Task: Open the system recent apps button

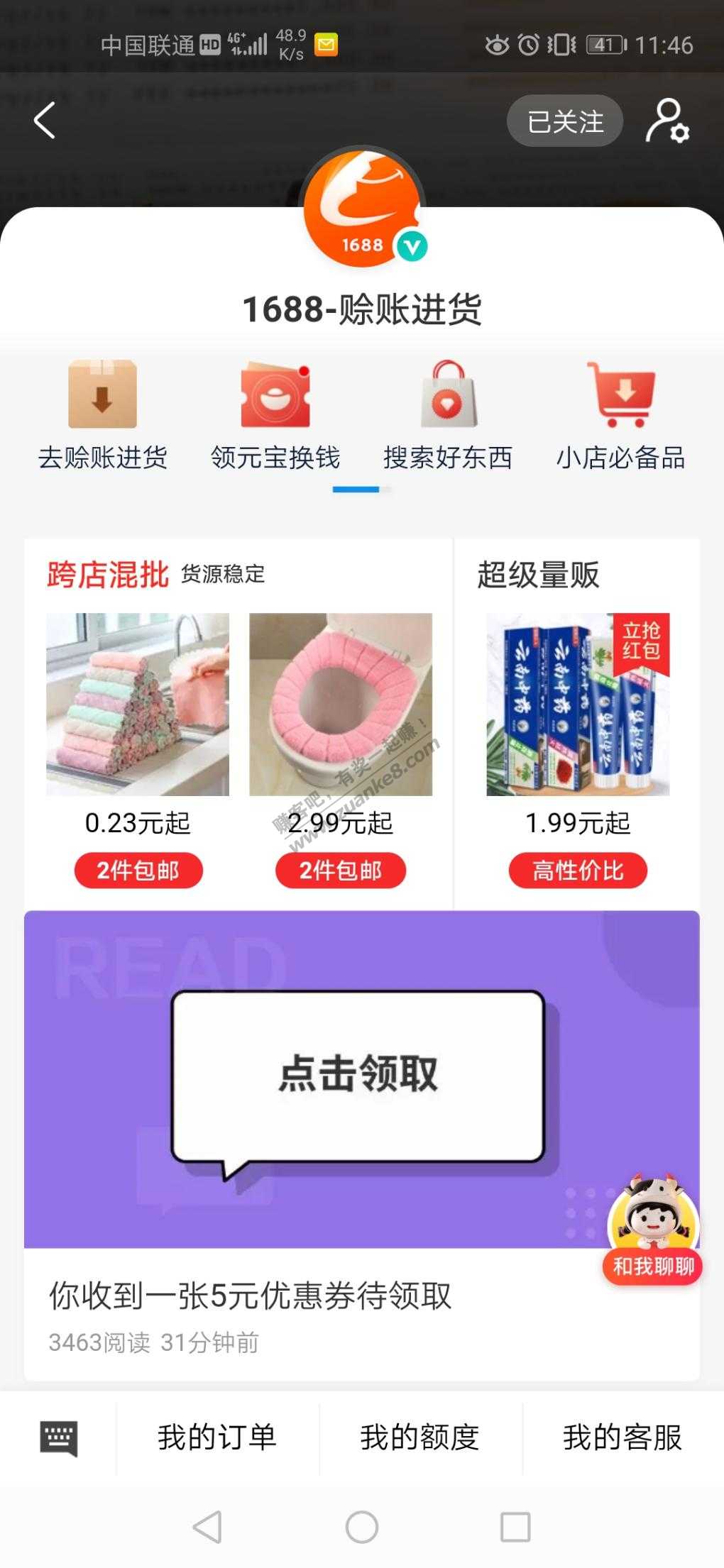Action: click(515, 1526)
